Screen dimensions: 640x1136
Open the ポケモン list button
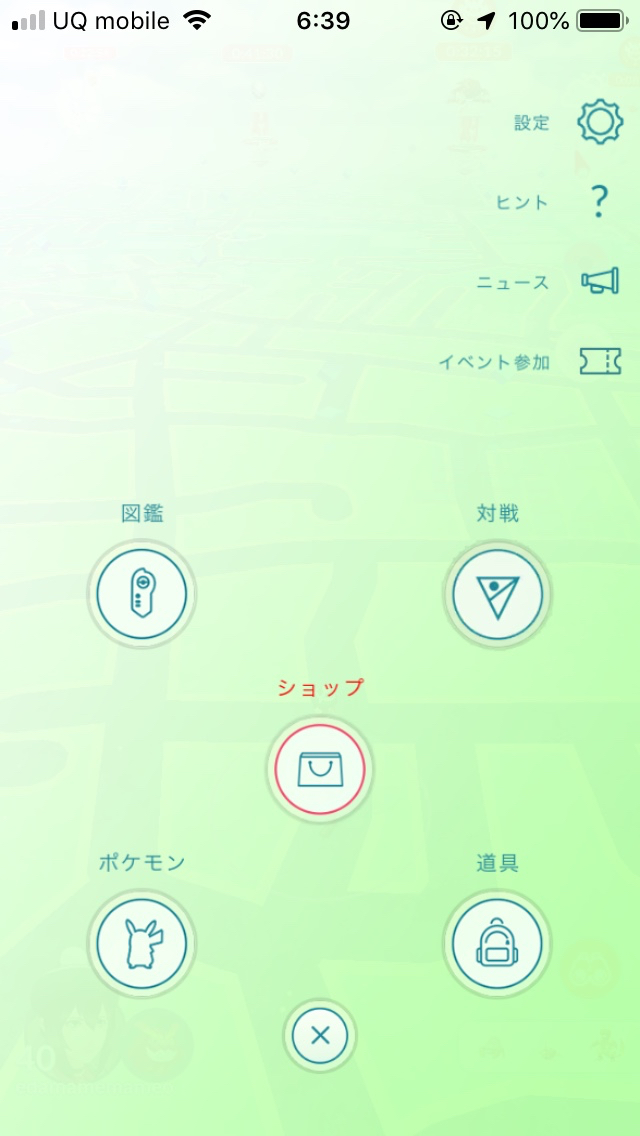[x=142, y=943]
